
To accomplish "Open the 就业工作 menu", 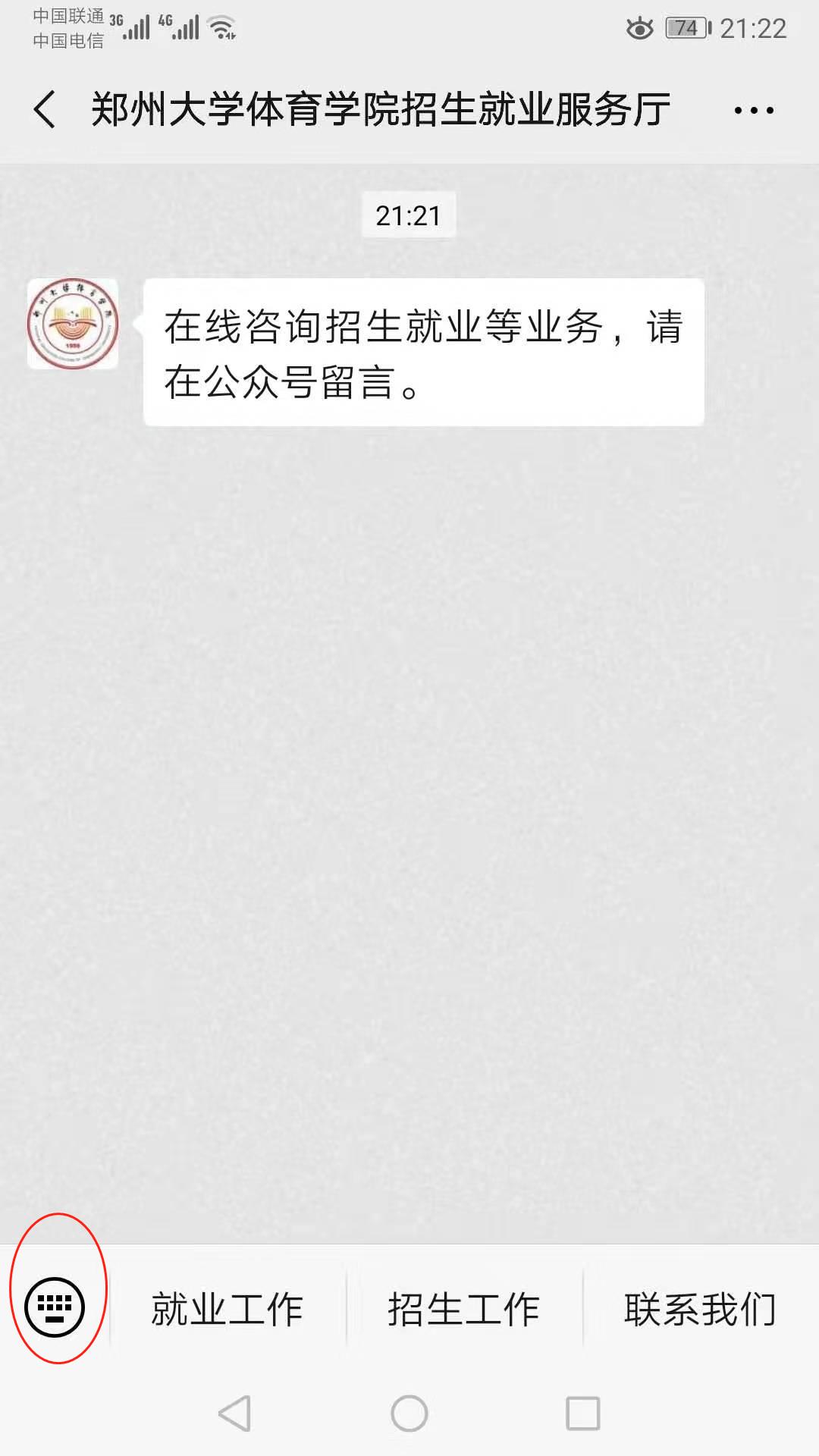I will 227,1309.
